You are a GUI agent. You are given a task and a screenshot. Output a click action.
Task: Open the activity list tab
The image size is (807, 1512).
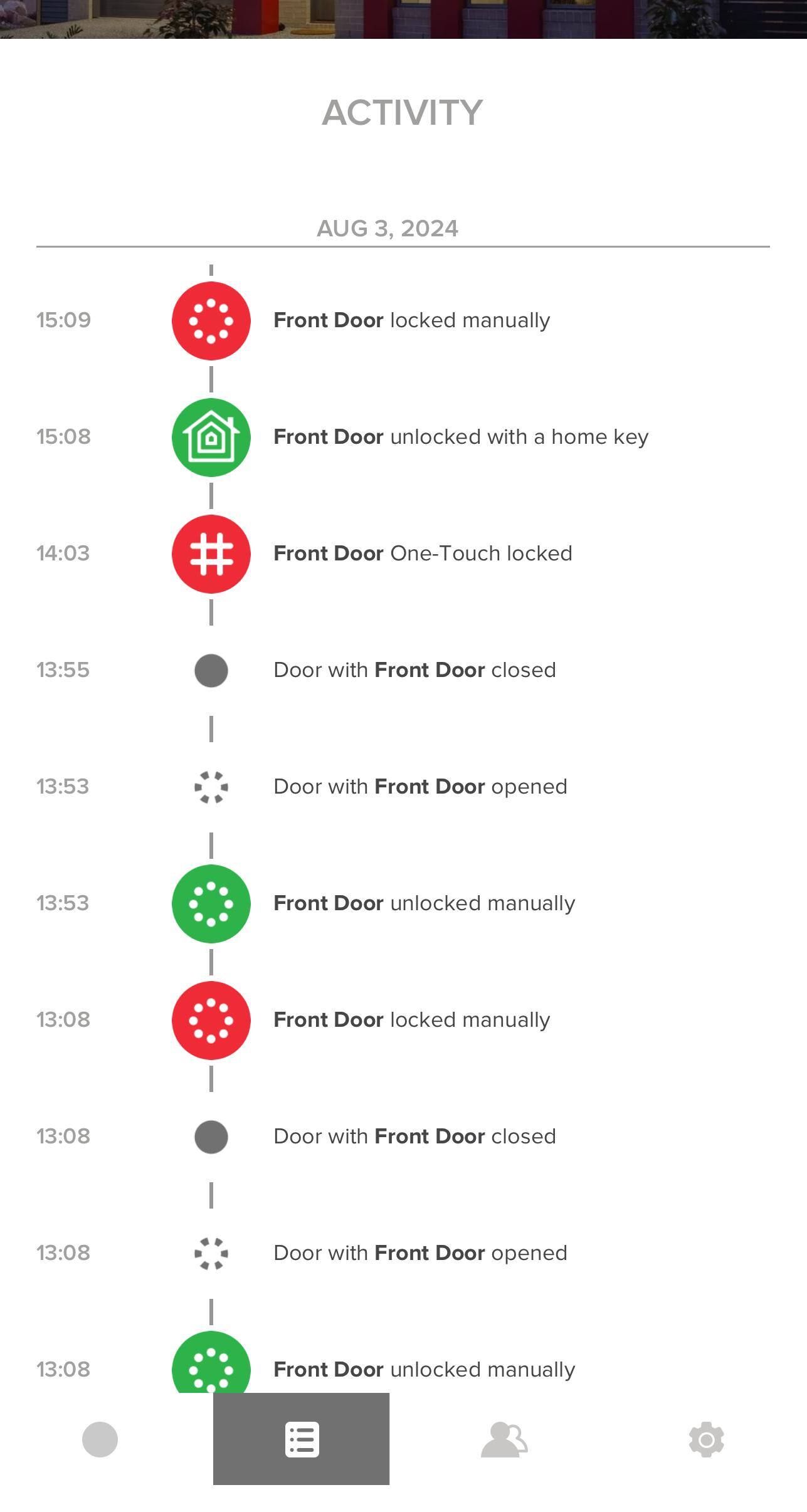tap(302, 1439)
